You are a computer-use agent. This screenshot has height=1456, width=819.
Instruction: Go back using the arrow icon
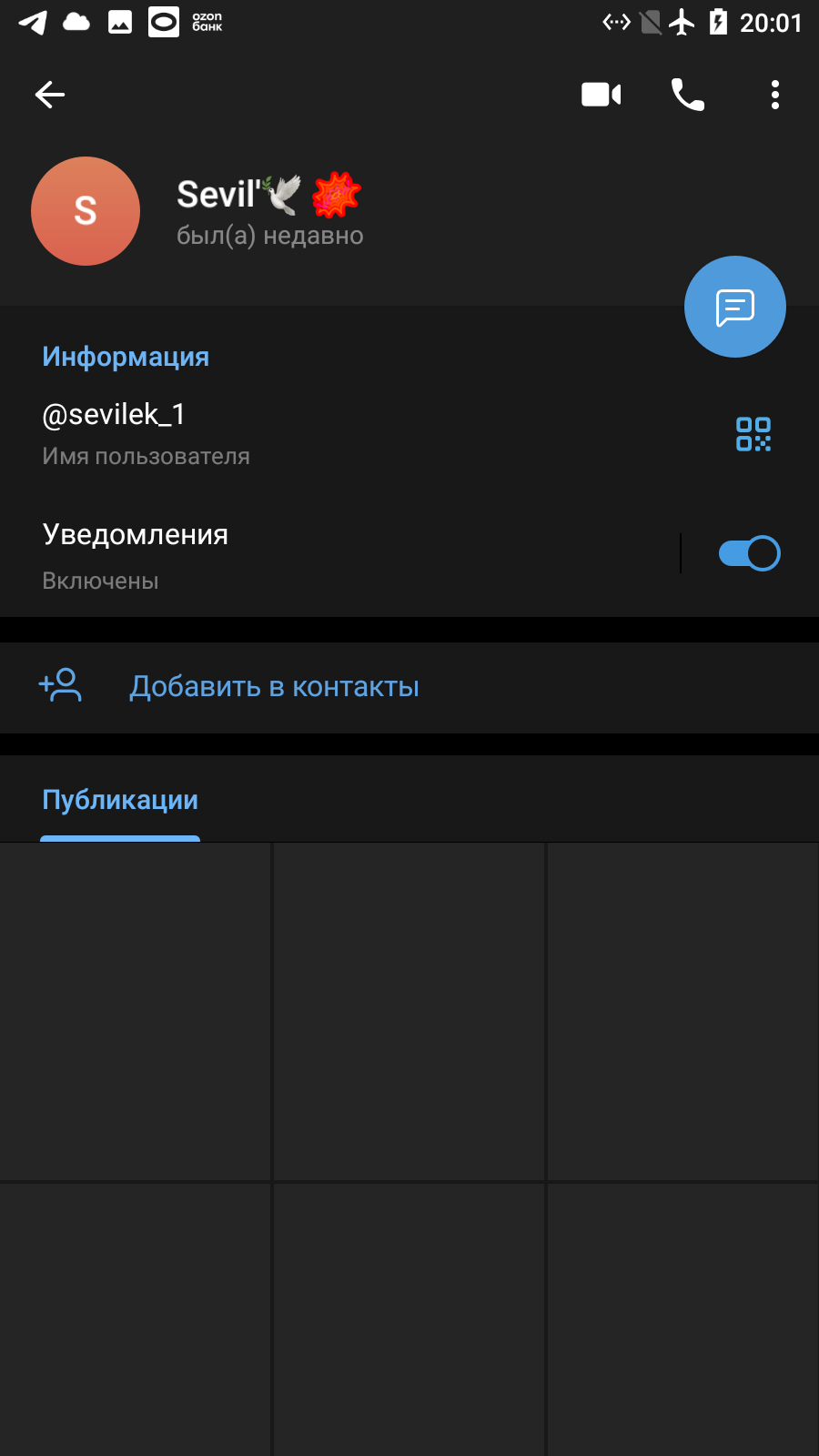(50, 95)
